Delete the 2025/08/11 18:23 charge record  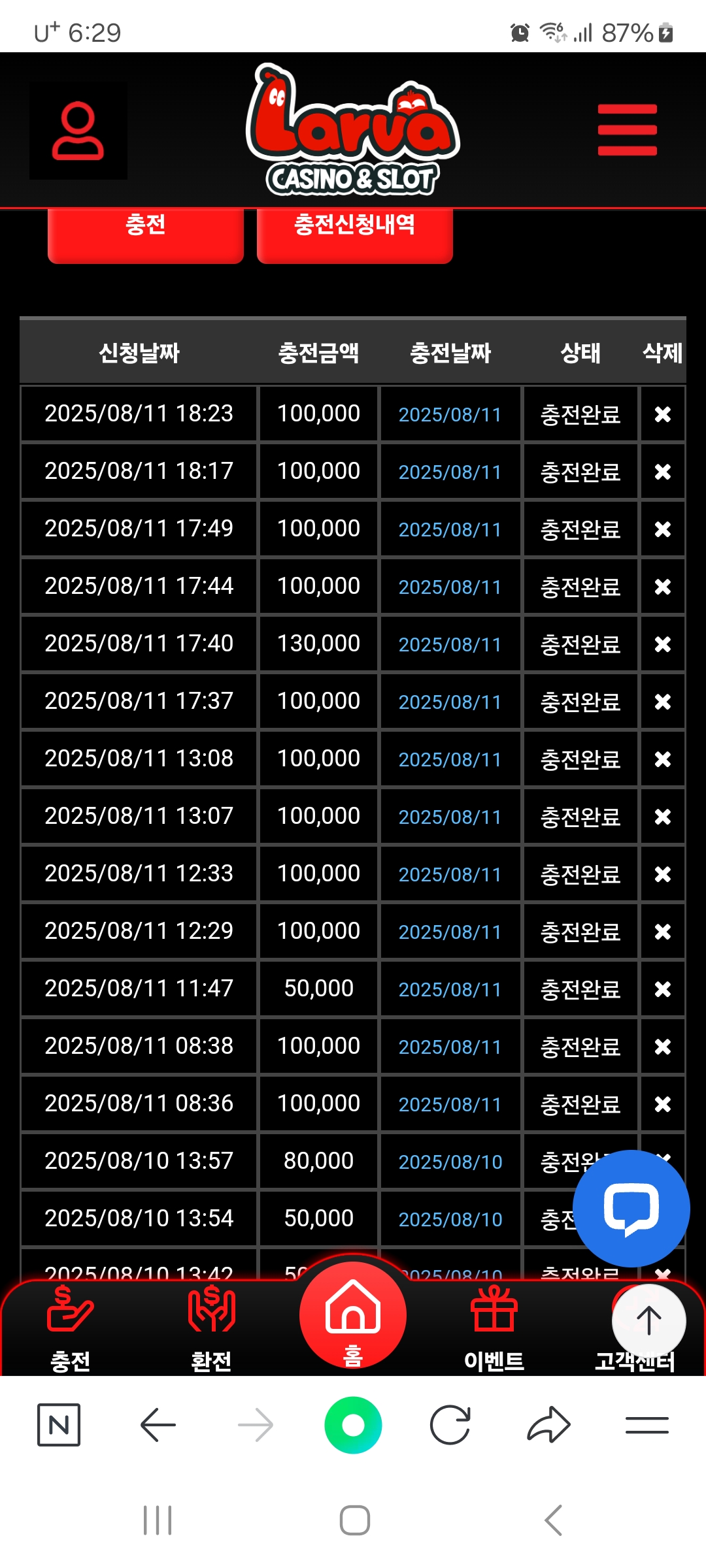(x=662, y=414)
